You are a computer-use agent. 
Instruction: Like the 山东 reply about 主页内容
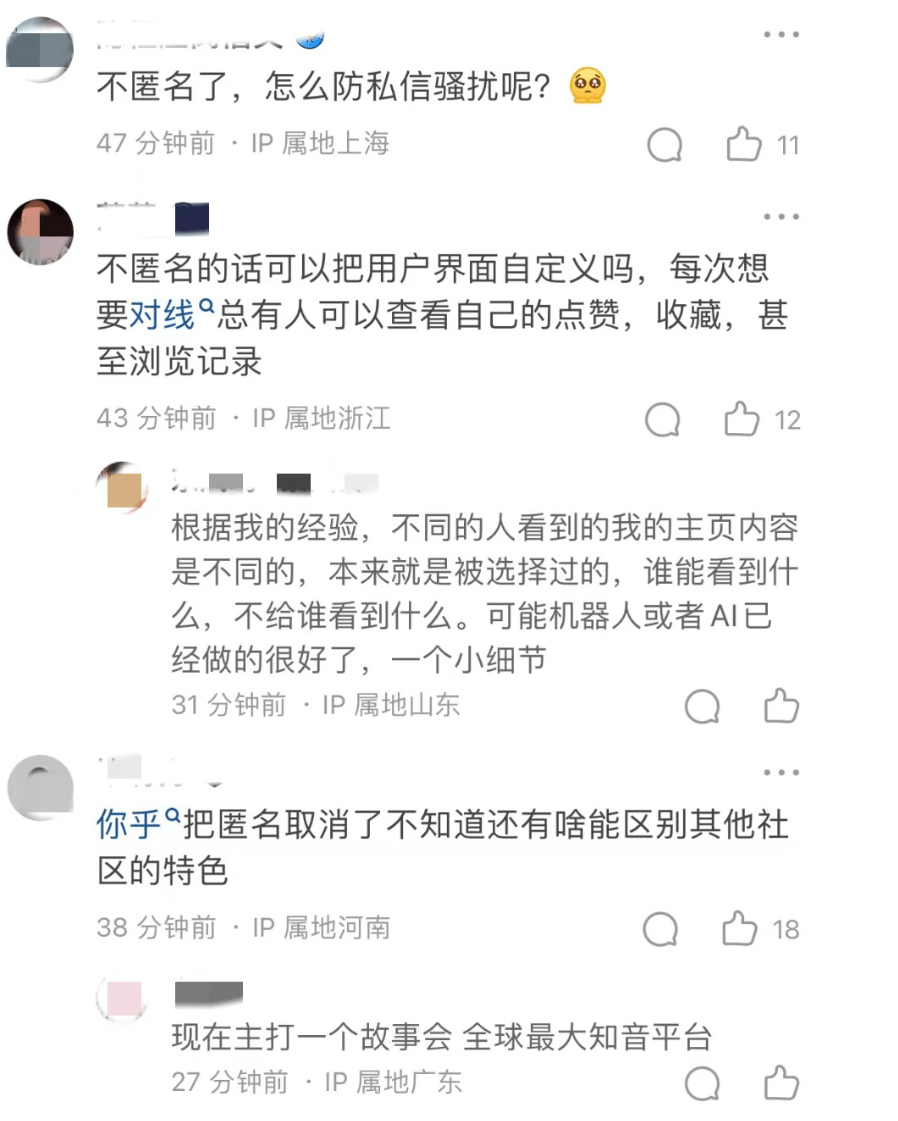click(781, 705)
